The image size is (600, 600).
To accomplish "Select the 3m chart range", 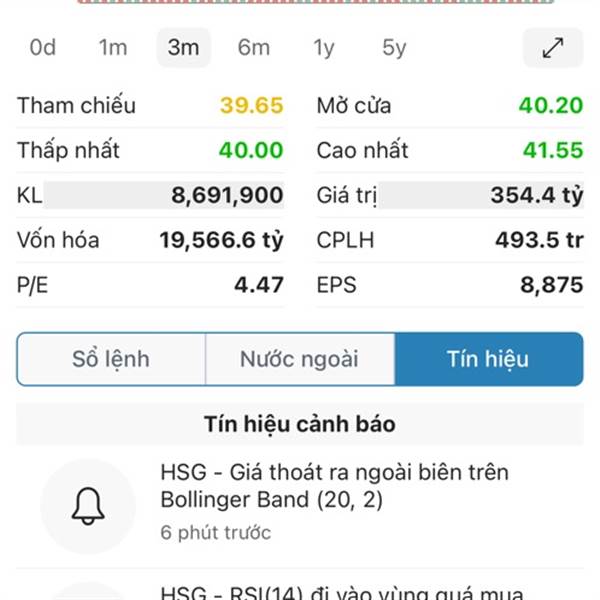I will pos(183,47).
